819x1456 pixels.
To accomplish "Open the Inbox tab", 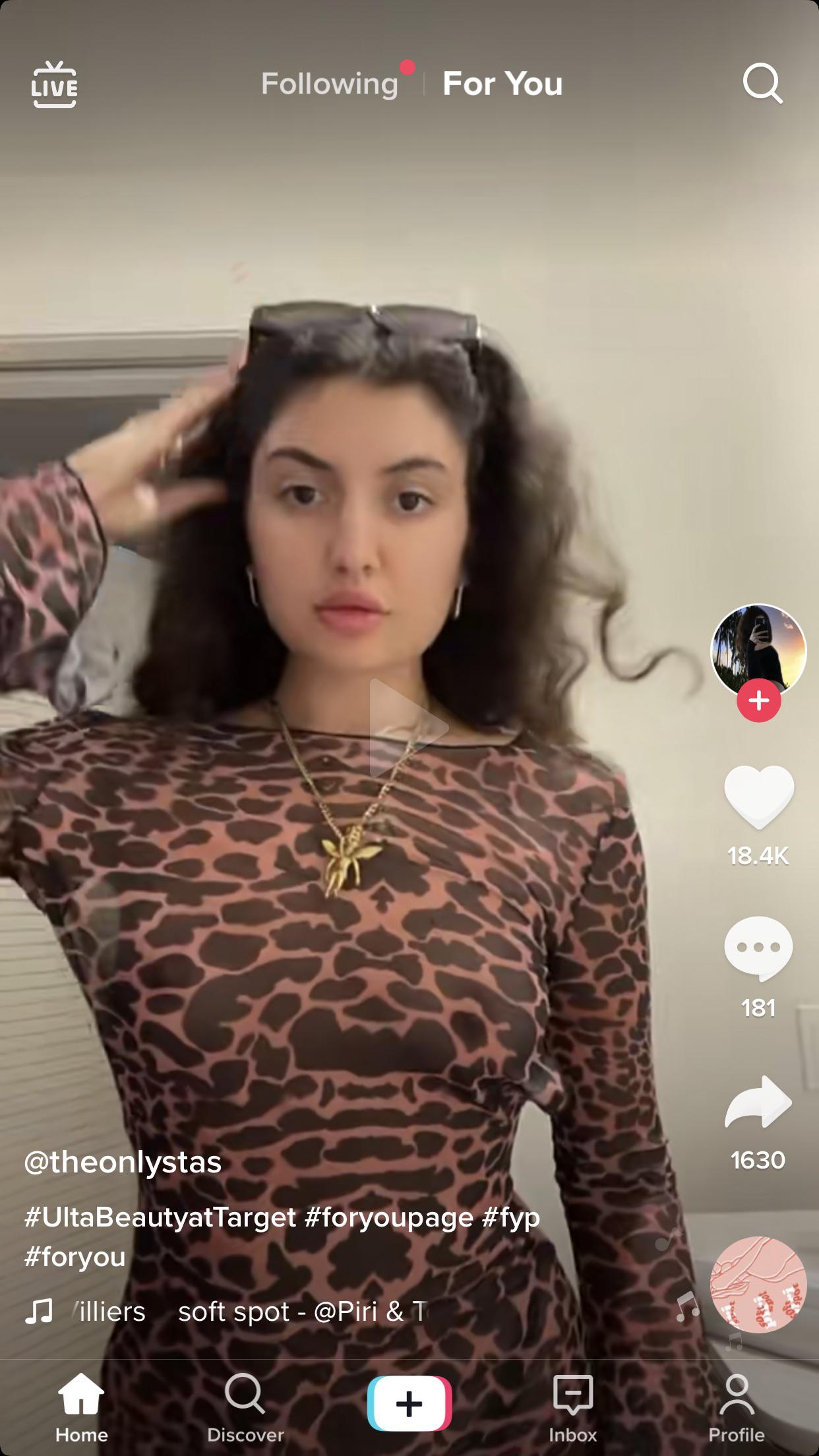I will (x=572, y=1406).
